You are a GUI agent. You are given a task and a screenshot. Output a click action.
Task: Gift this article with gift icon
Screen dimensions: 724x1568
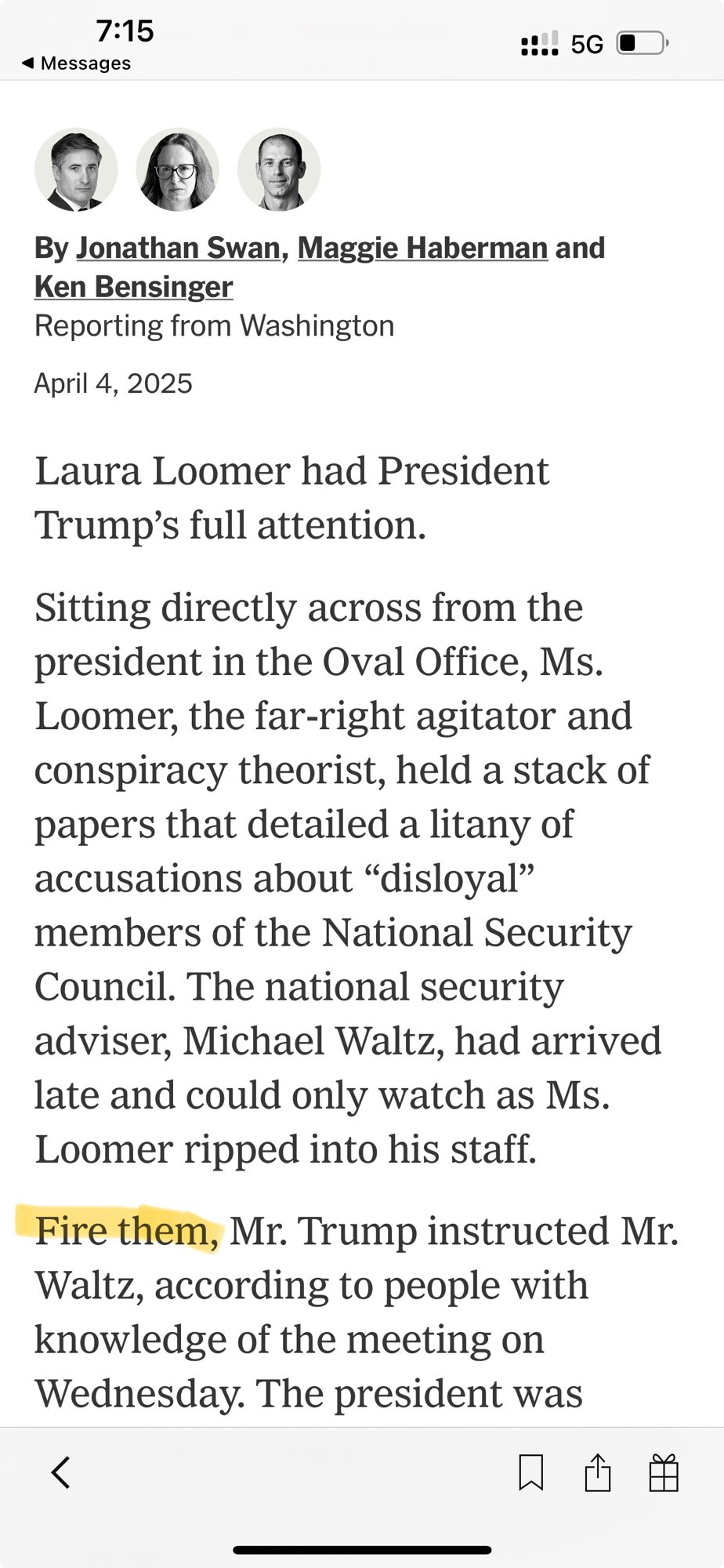click(664, 1472)
